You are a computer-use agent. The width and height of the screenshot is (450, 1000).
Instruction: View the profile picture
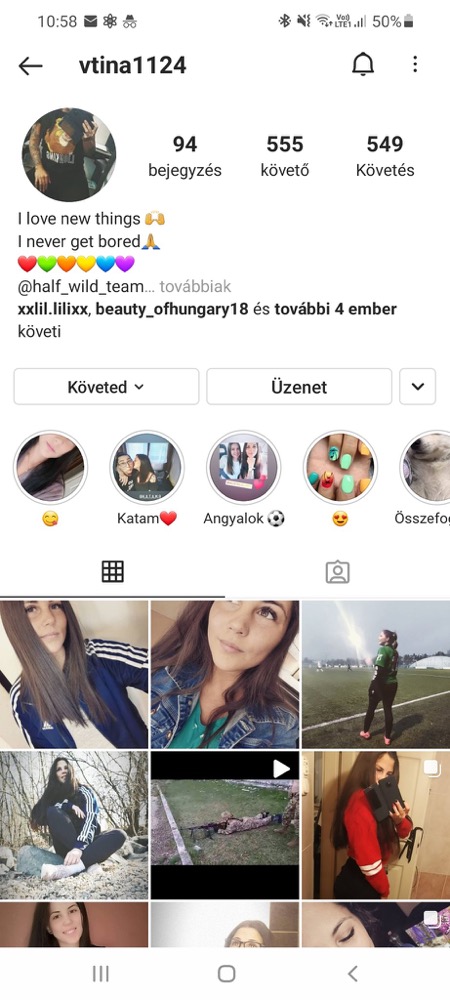point(69,155)
